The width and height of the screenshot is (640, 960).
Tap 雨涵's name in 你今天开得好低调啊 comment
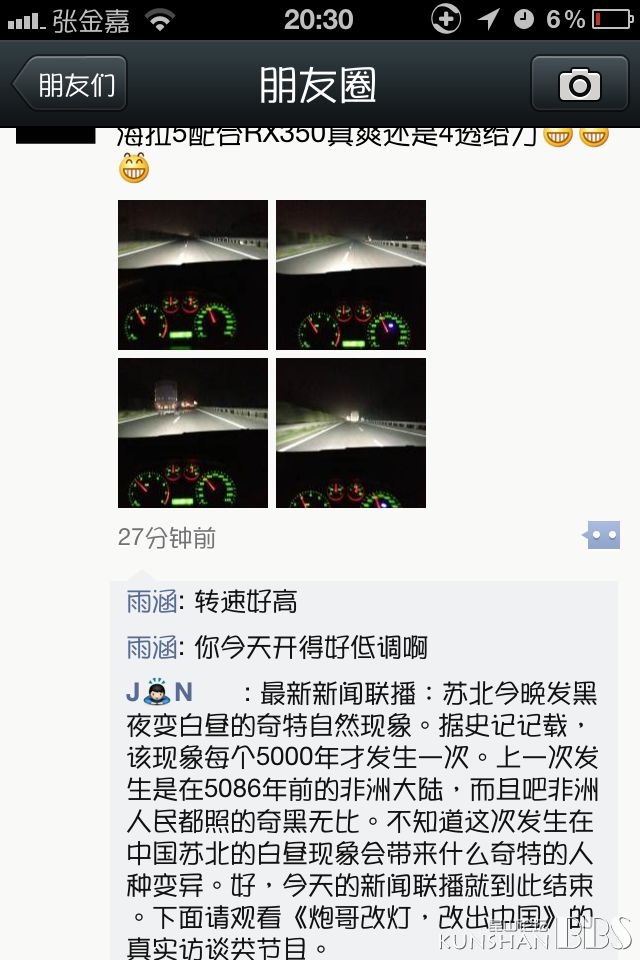(151, 648)
